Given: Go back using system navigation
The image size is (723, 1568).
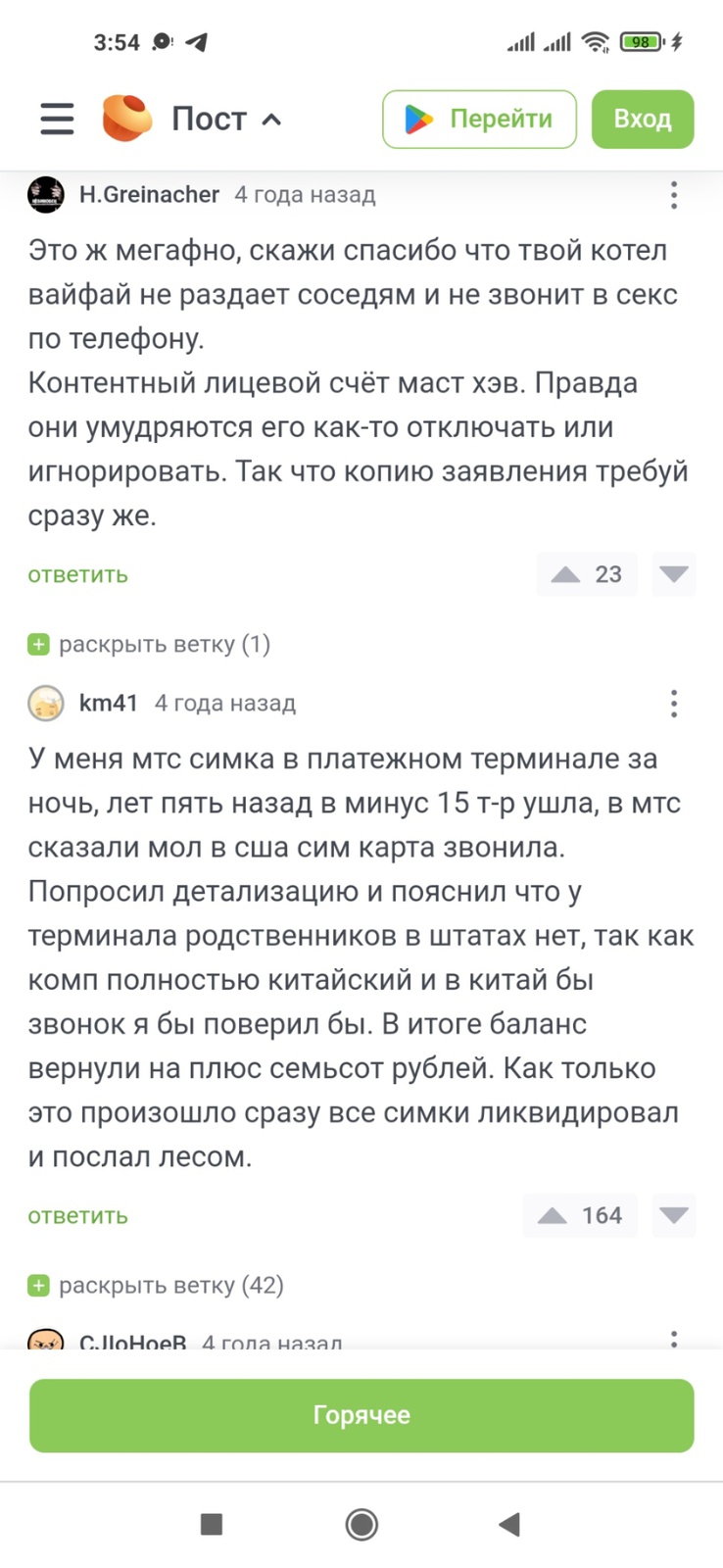Looking at the screenshot, I should pos(508,1524).
